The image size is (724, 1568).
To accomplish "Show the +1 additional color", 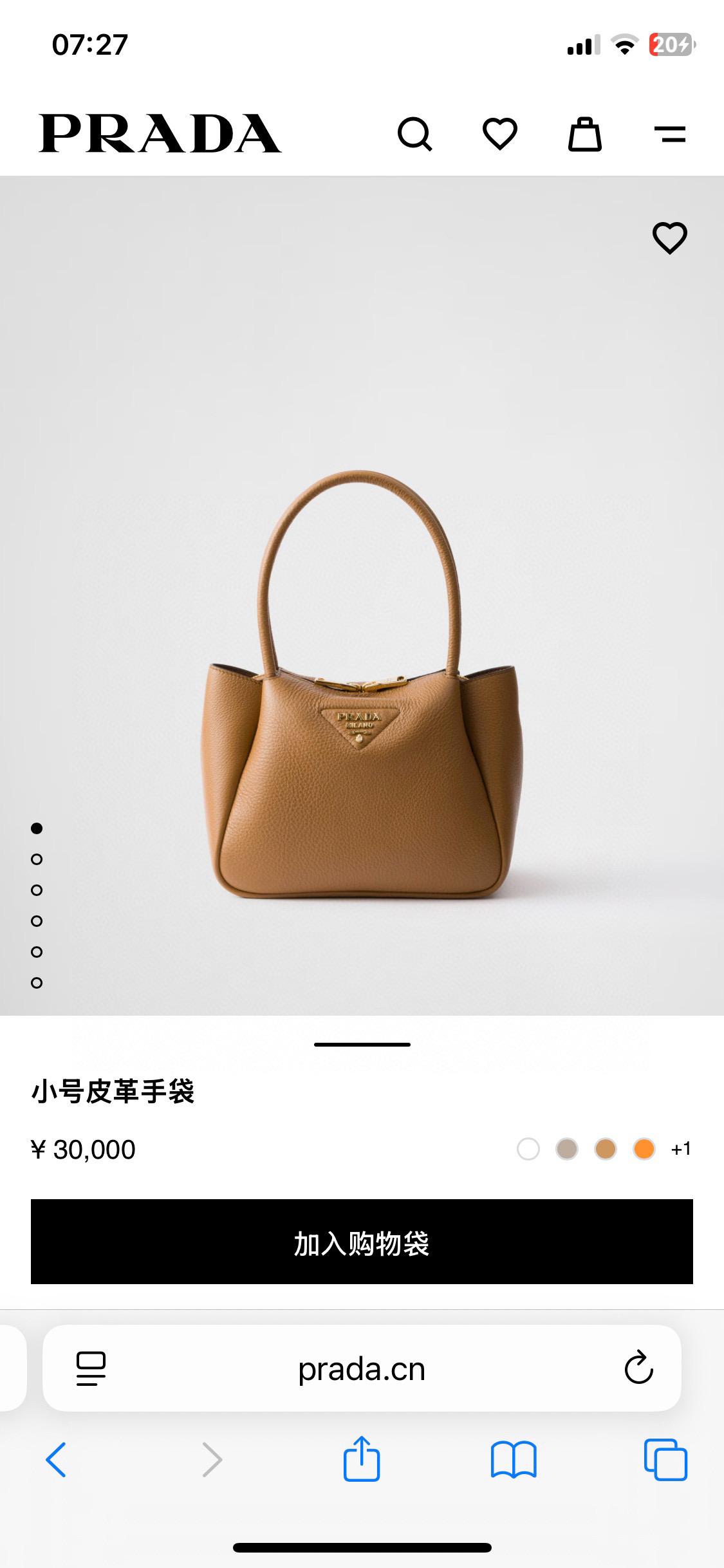I will (681, 1149).
